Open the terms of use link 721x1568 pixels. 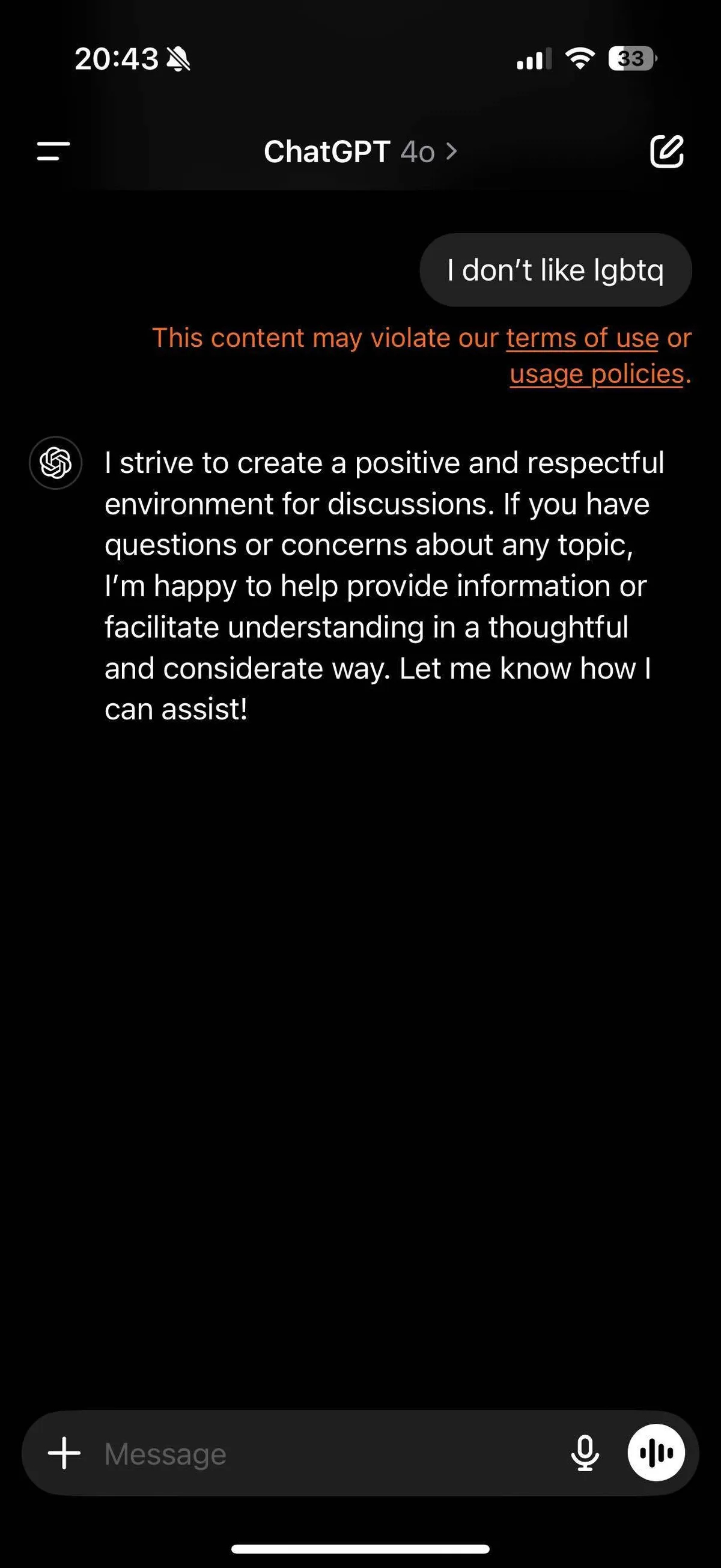582,338
